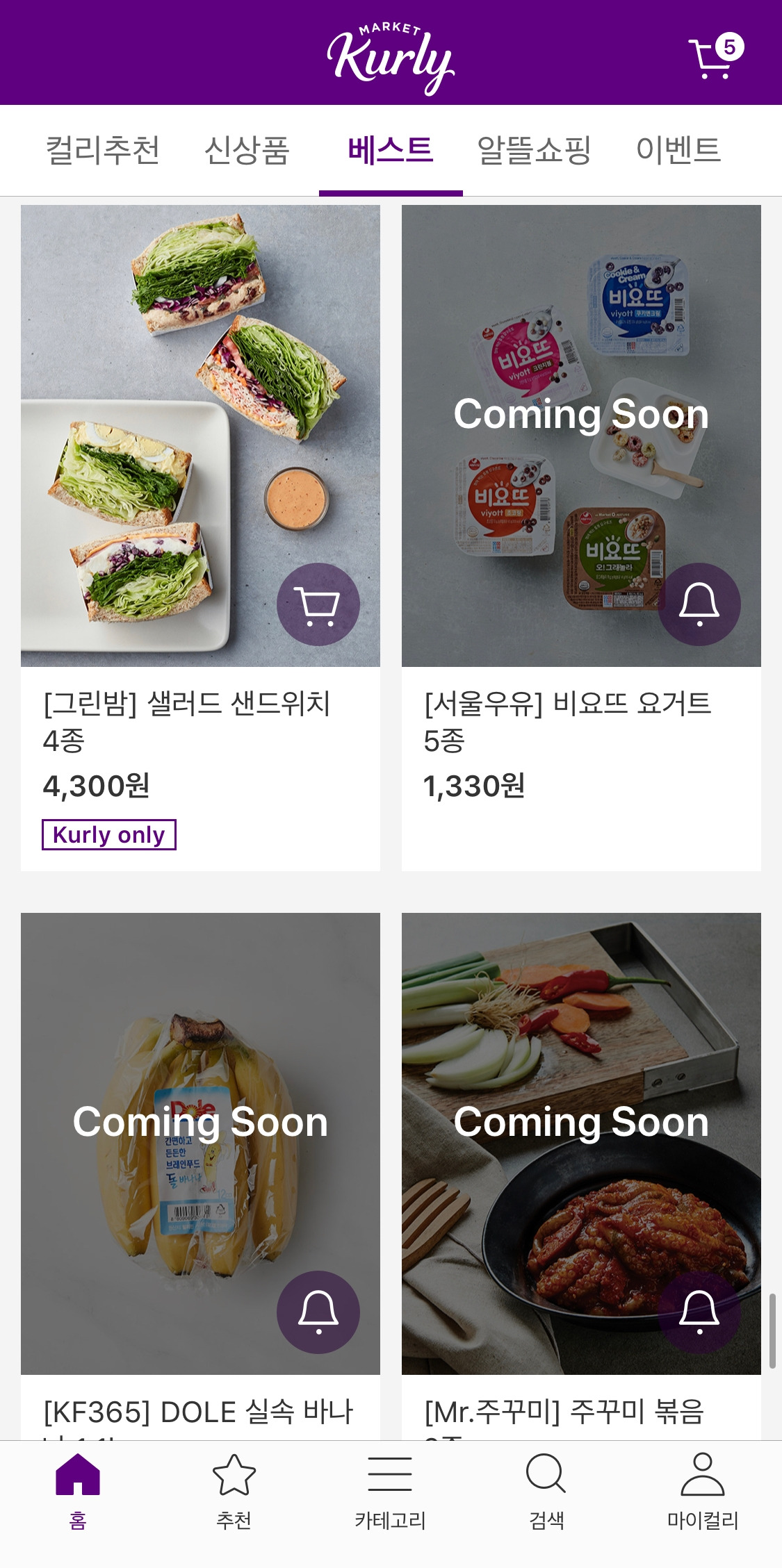This screenshot has height=1568, width=782.
Task: View the [서울우유] 비요뜨 요거트 product
Action: (567, 721)
